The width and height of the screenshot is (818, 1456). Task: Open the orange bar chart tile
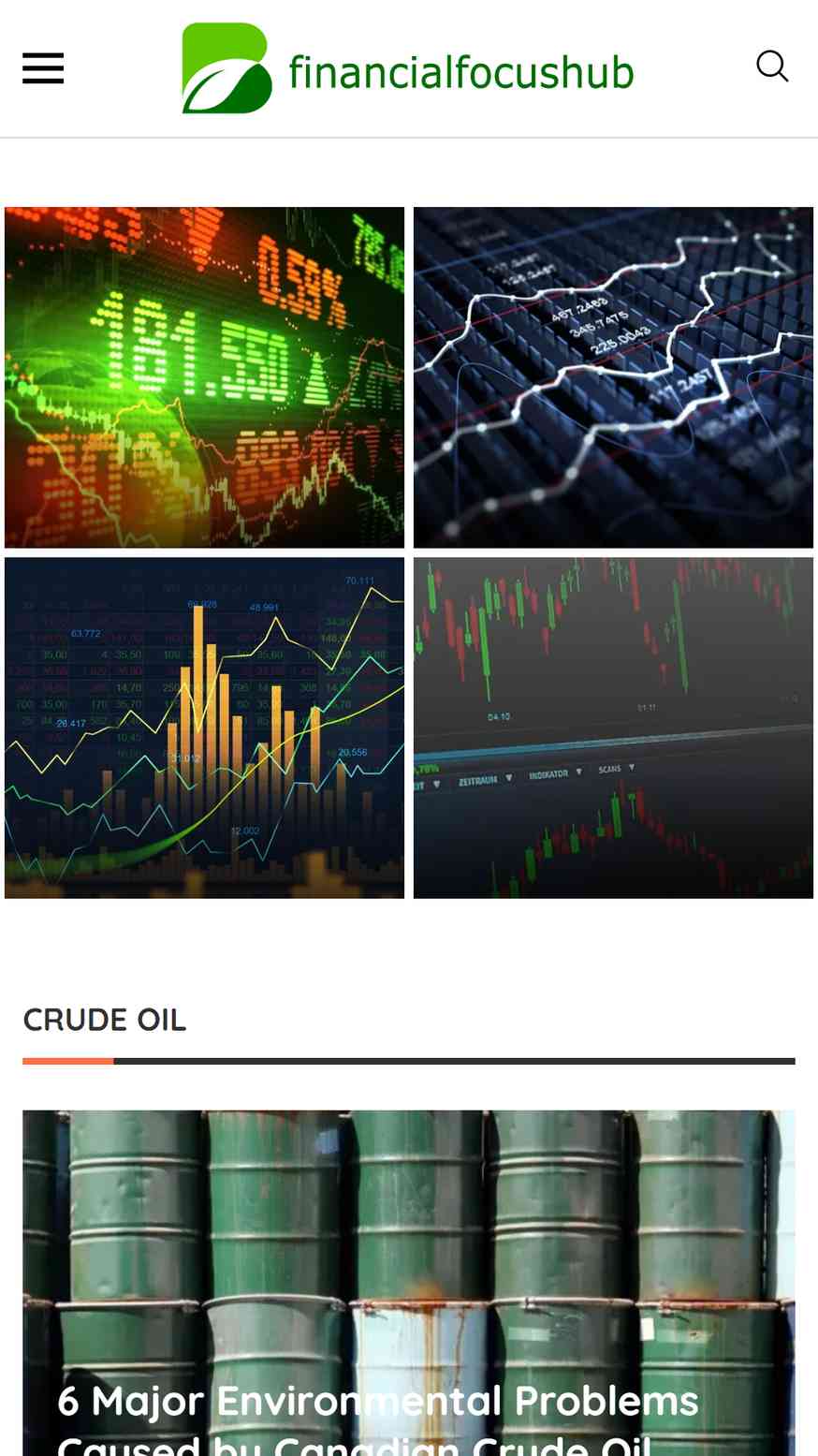204,728
